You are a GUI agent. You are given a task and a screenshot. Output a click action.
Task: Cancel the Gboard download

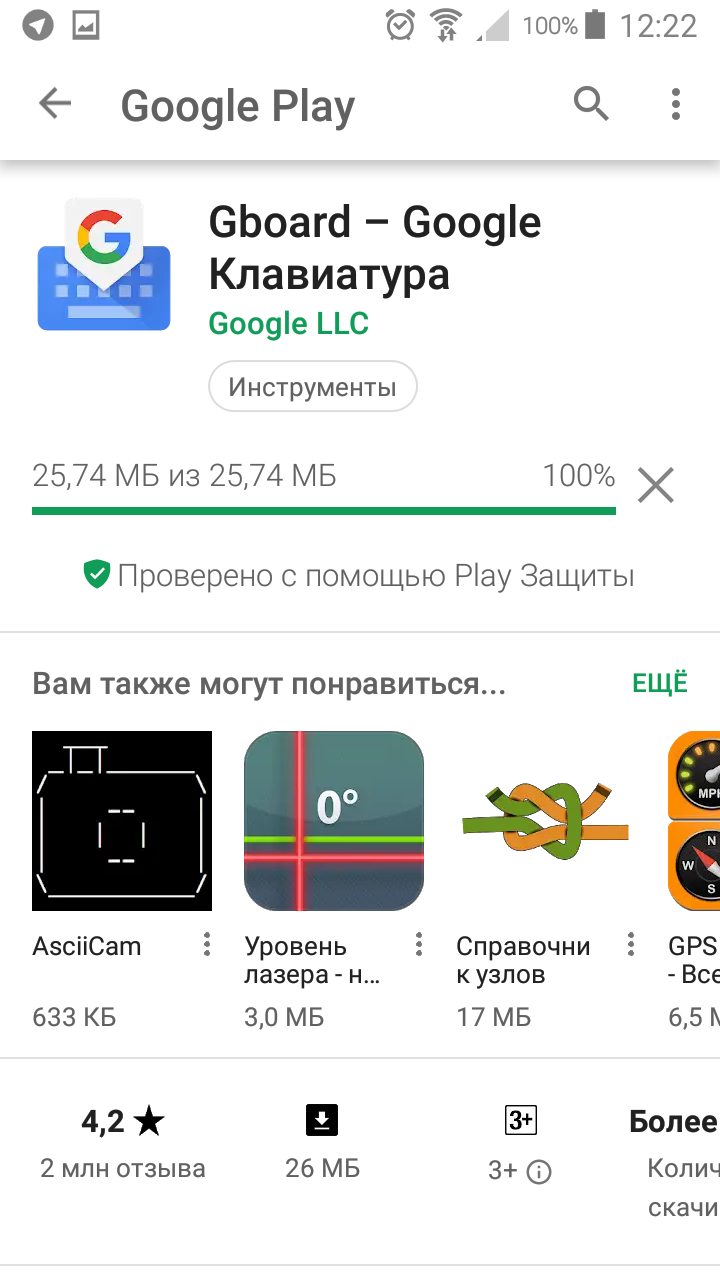click(x=656, y=486)
